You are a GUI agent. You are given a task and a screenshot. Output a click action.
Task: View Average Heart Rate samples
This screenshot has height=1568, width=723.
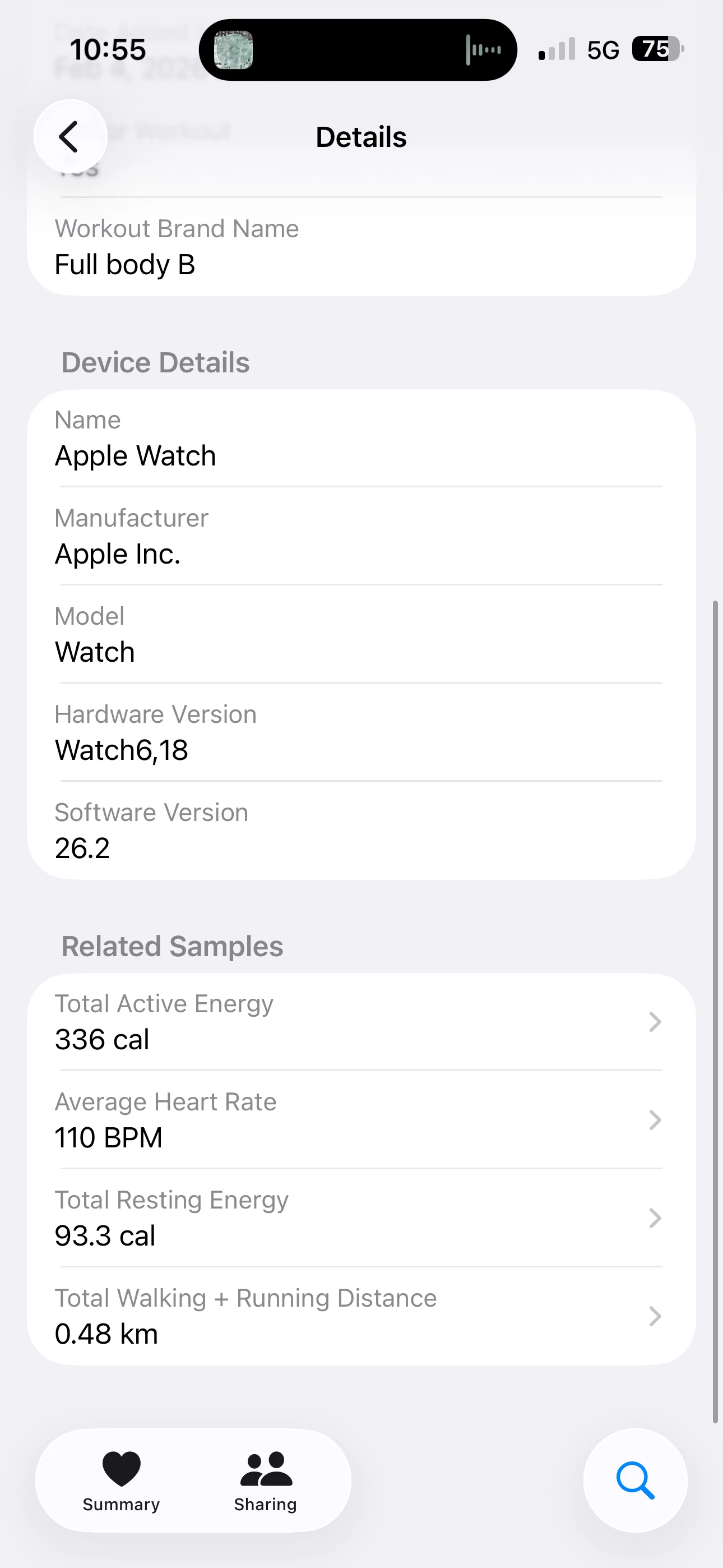pos(360,1120)
